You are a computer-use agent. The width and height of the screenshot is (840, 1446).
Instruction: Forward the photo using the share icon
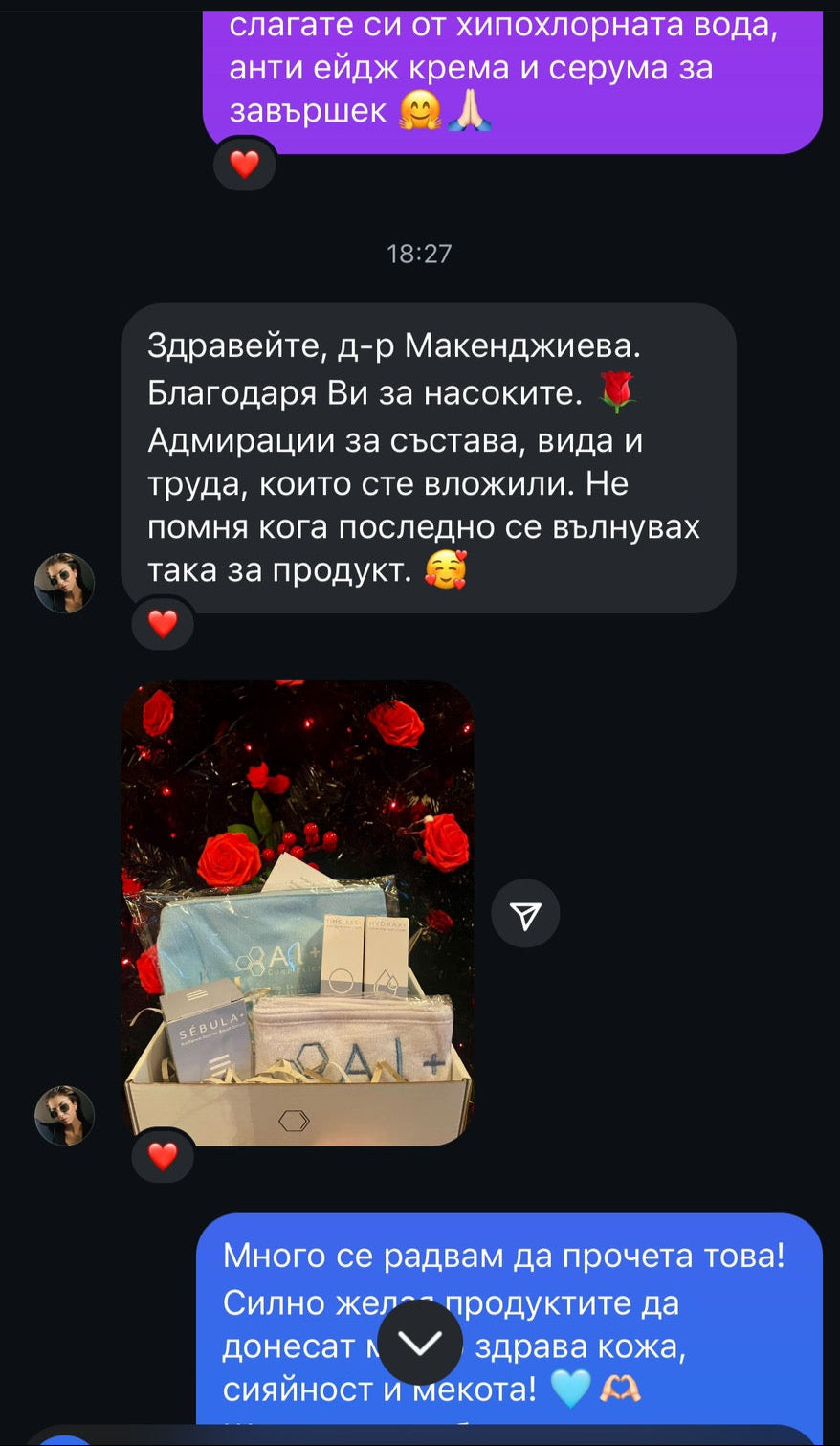pos(525,915)
